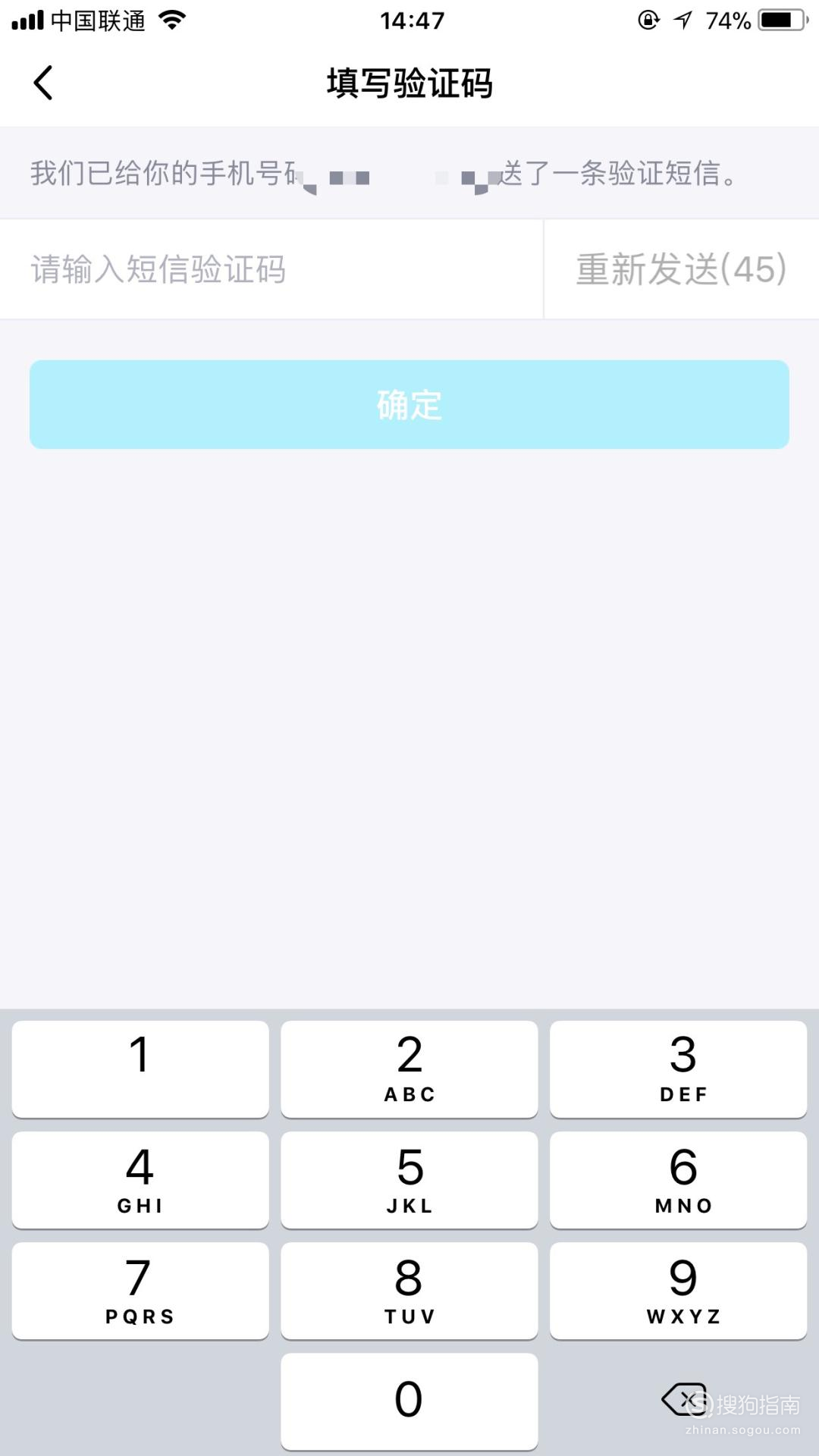Tap keypad digit 5
The image size is (819, 1456).
409,1180
